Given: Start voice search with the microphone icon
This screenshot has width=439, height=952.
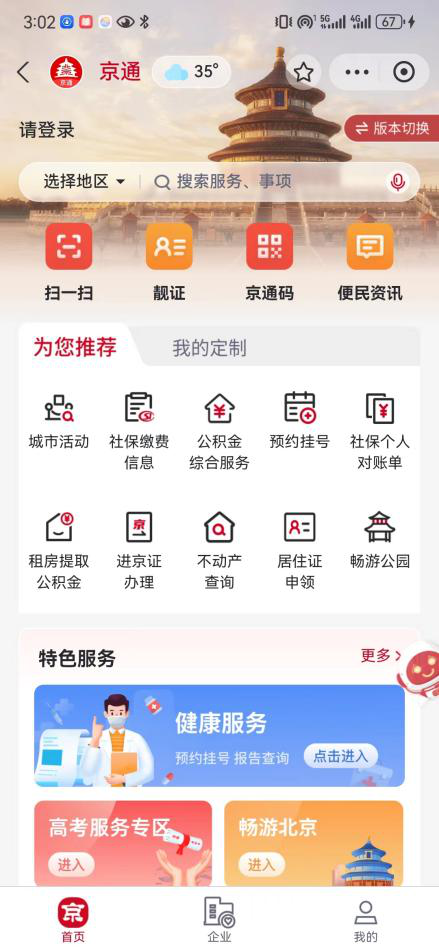Looking at the screenshot, I should (x=398, y=182).
